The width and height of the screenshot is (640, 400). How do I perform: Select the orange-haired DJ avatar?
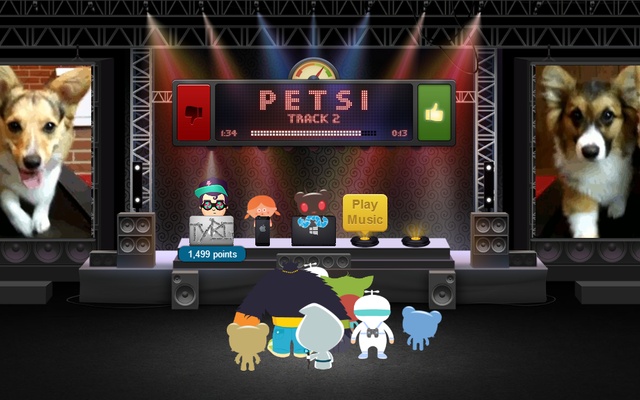coord(262,213)
